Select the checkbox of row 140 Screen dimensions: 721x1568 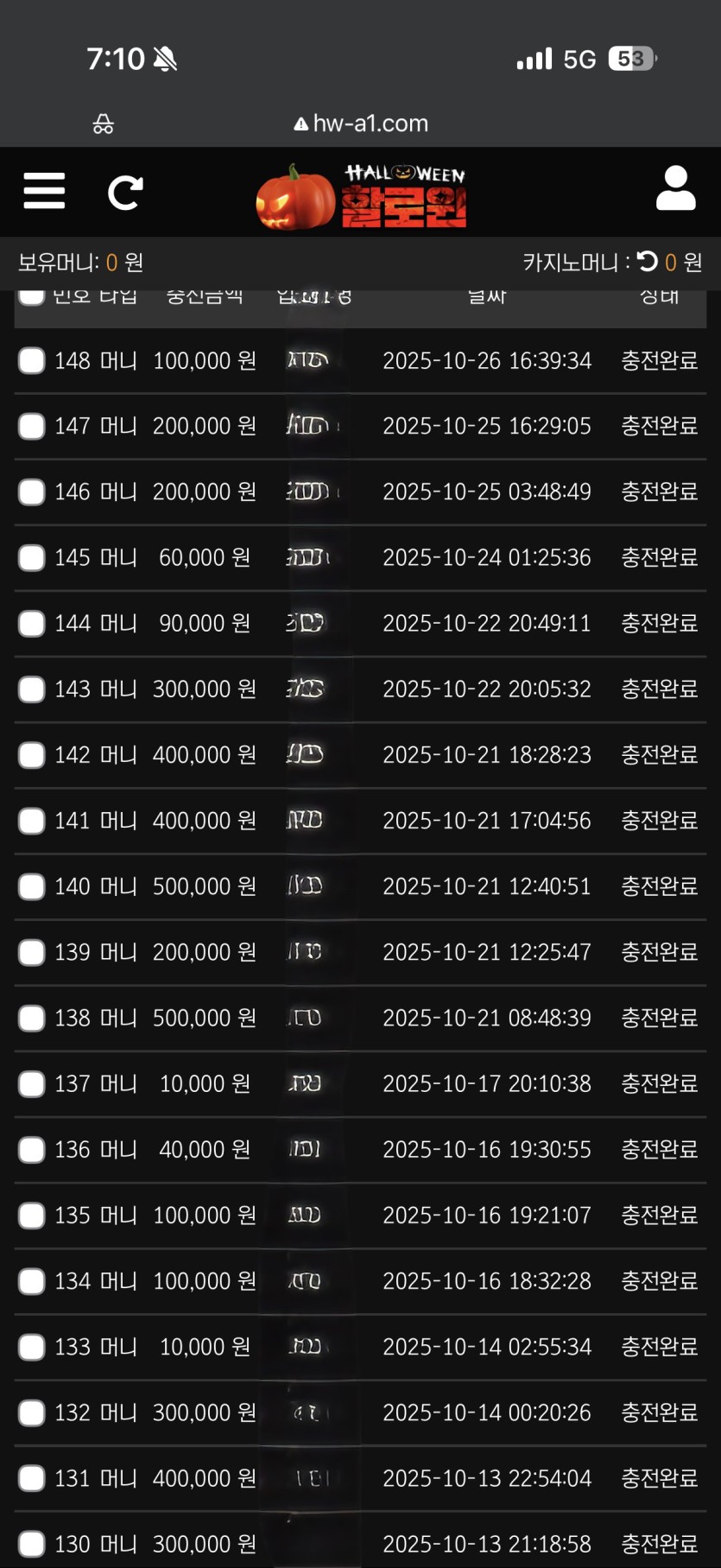coord(32,887)
